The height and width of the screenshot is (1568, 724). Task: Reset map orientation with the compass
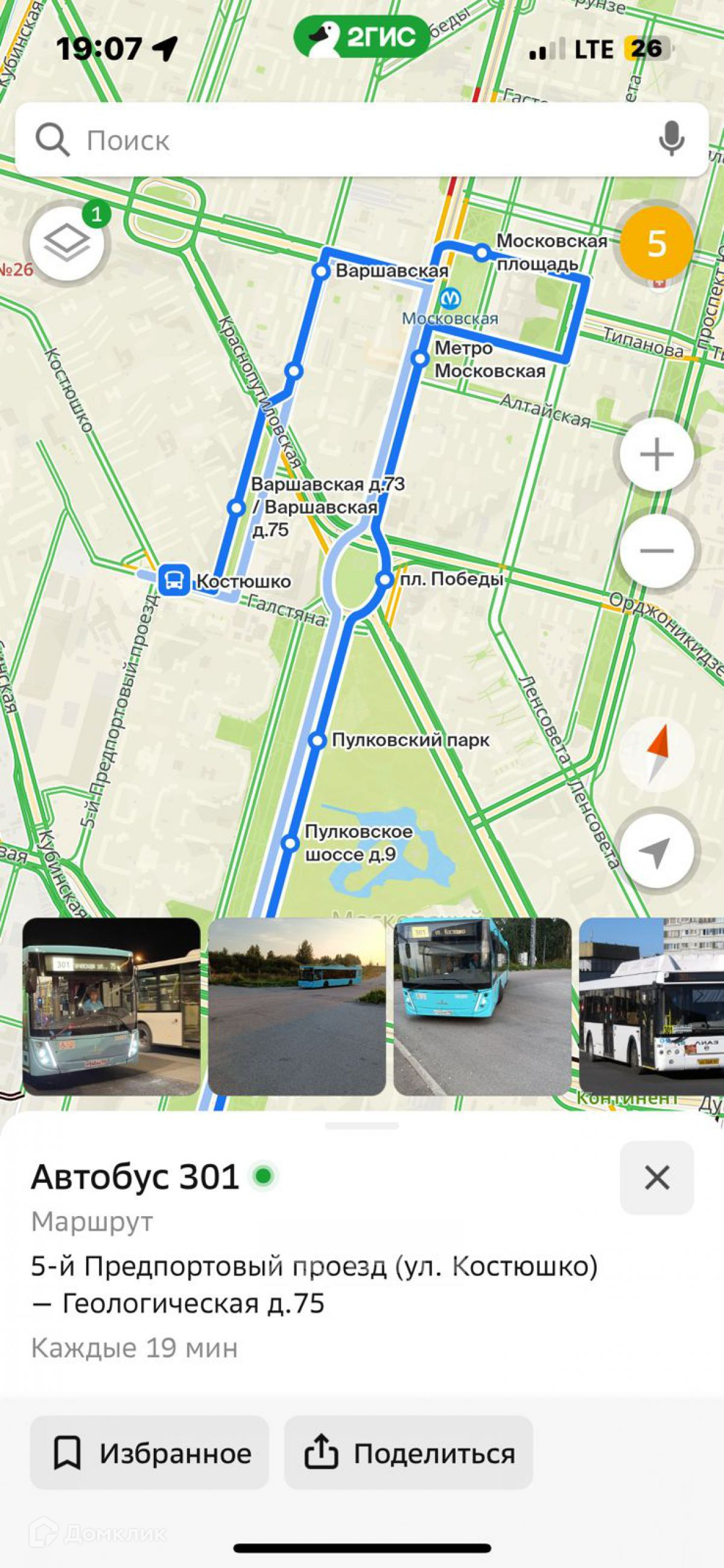click(656, 754)
